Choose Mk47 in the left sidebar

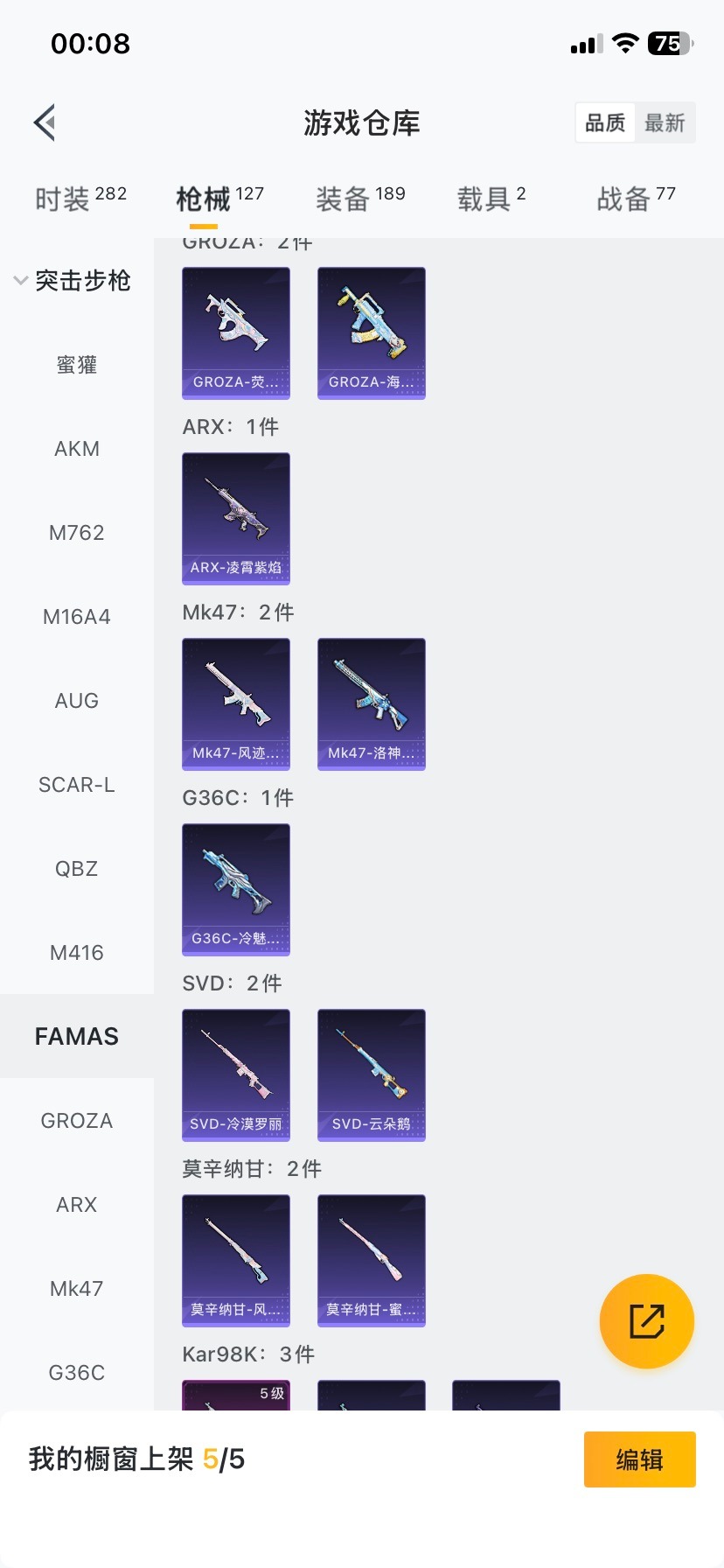tap(77, 1289)
